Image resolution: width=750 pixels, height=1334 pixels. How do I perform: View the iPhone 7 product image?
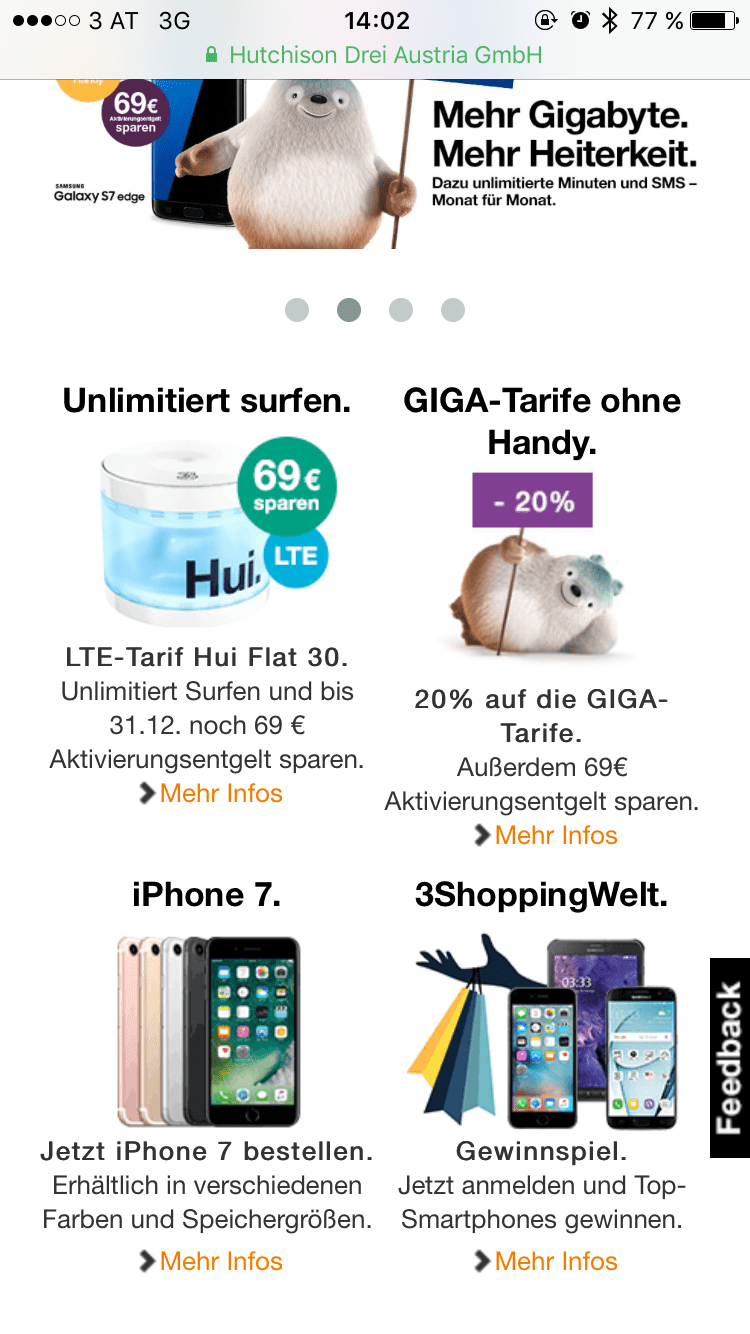point(207,1030)
